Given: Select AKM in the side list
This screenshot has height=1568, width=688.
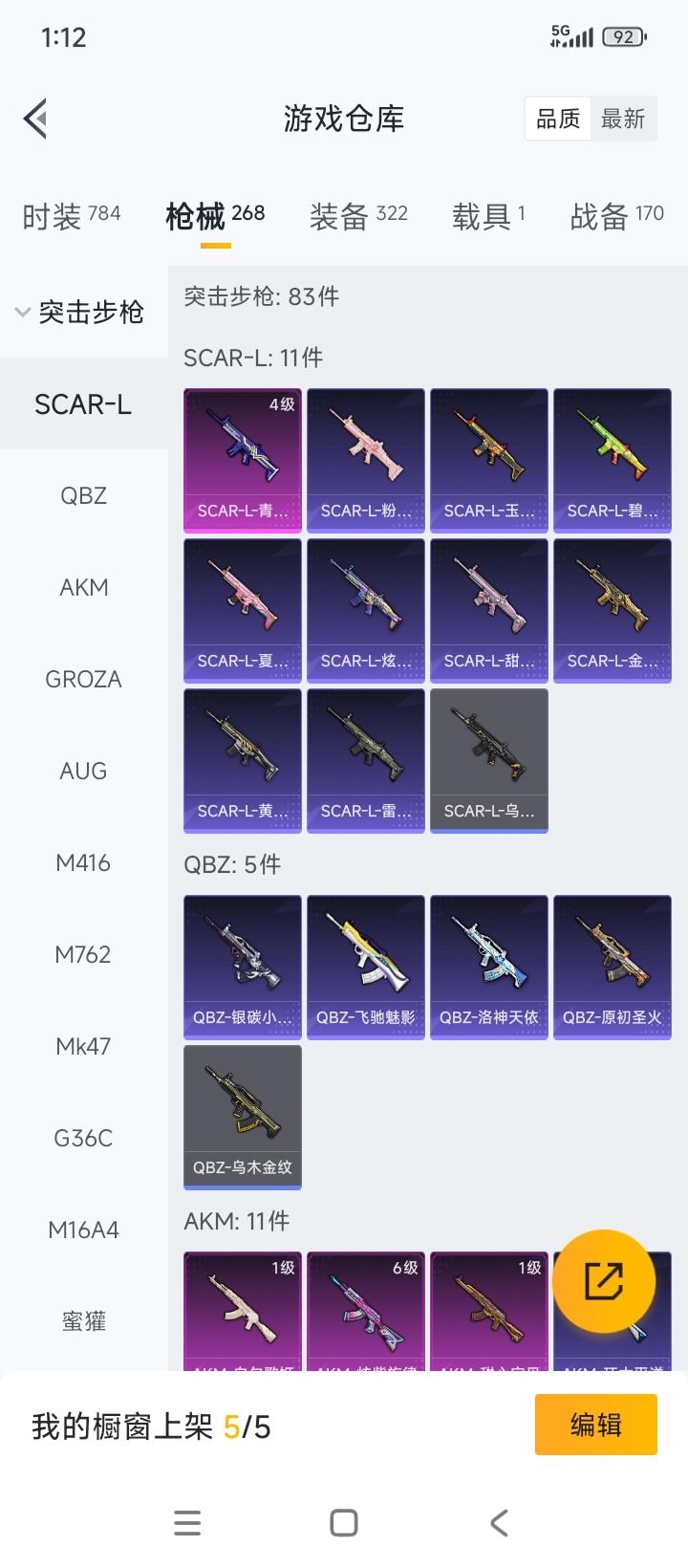Looking at the screenshot, I should tap(83, 588).
